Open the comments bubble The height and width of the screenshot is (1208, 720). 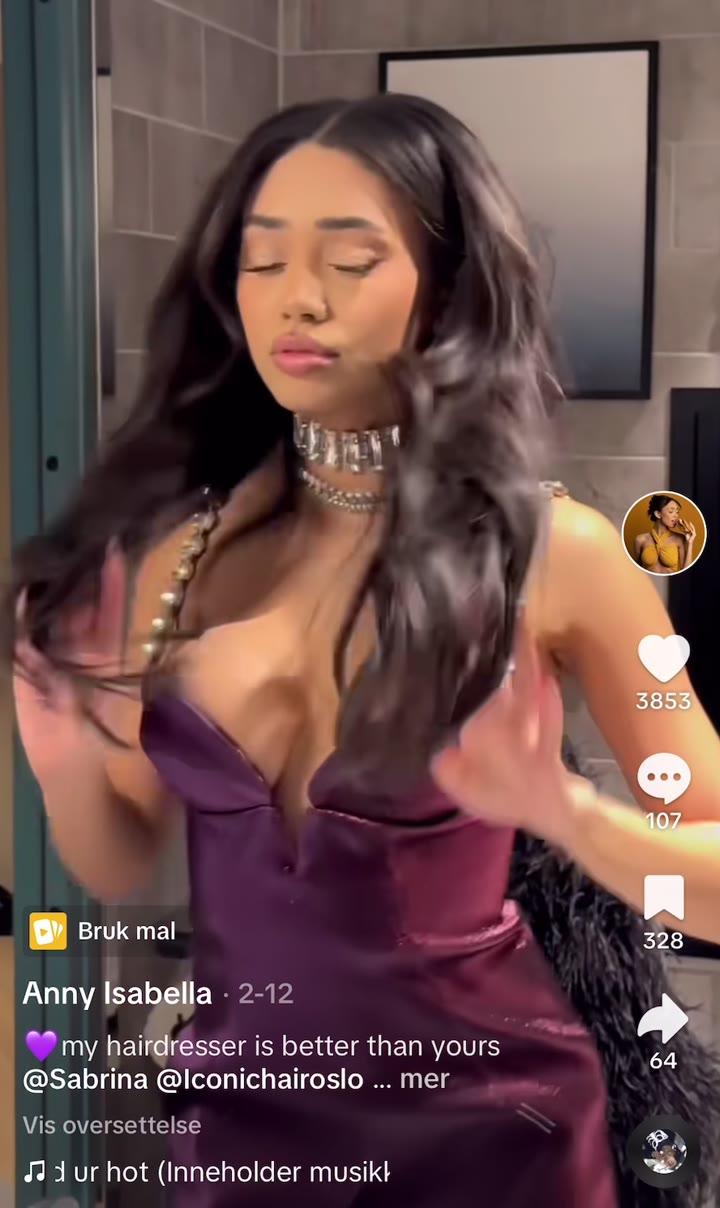[664, 779]
